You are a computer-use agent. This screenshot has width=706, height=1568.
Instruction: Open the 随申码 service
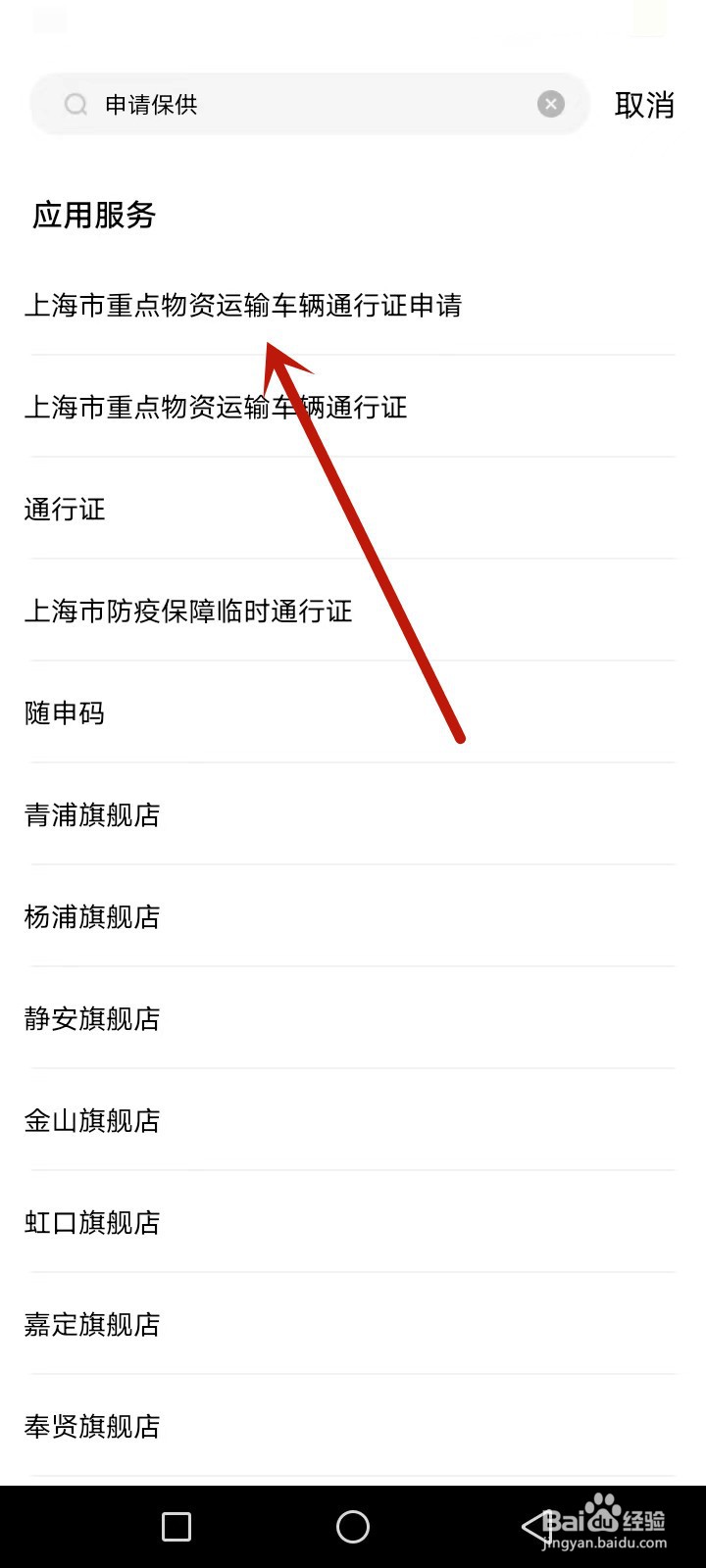click(65, 713)
